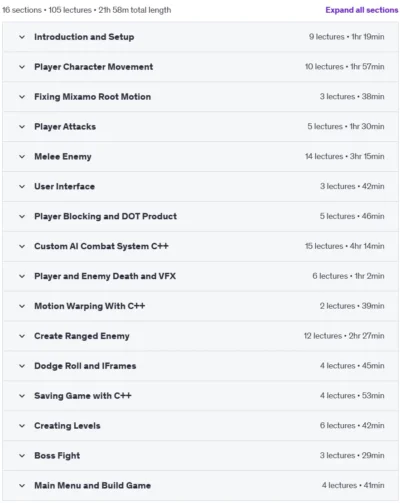This screenshot has width=400, height=503.
Task: Expand the Create Ranged Enemy section
Action: pyautogui.click(x=200, y=336)
